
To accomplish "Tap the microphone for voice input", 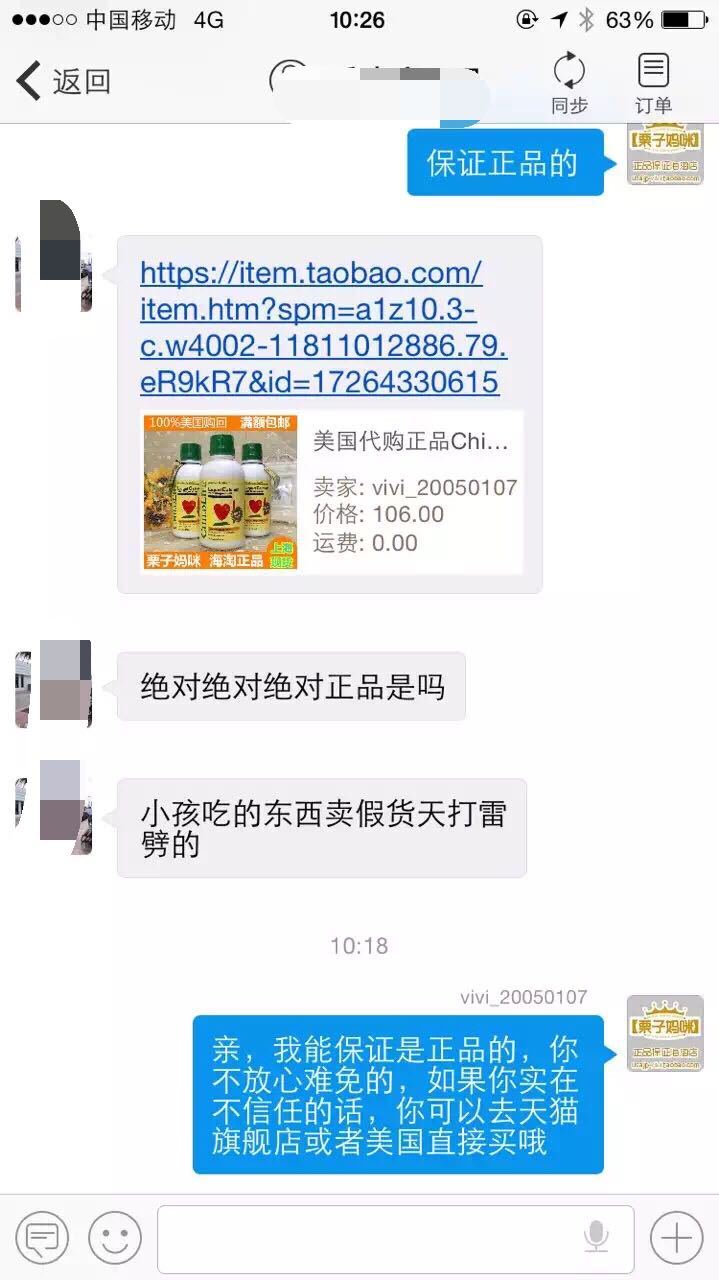I will tap(596, 1238).
